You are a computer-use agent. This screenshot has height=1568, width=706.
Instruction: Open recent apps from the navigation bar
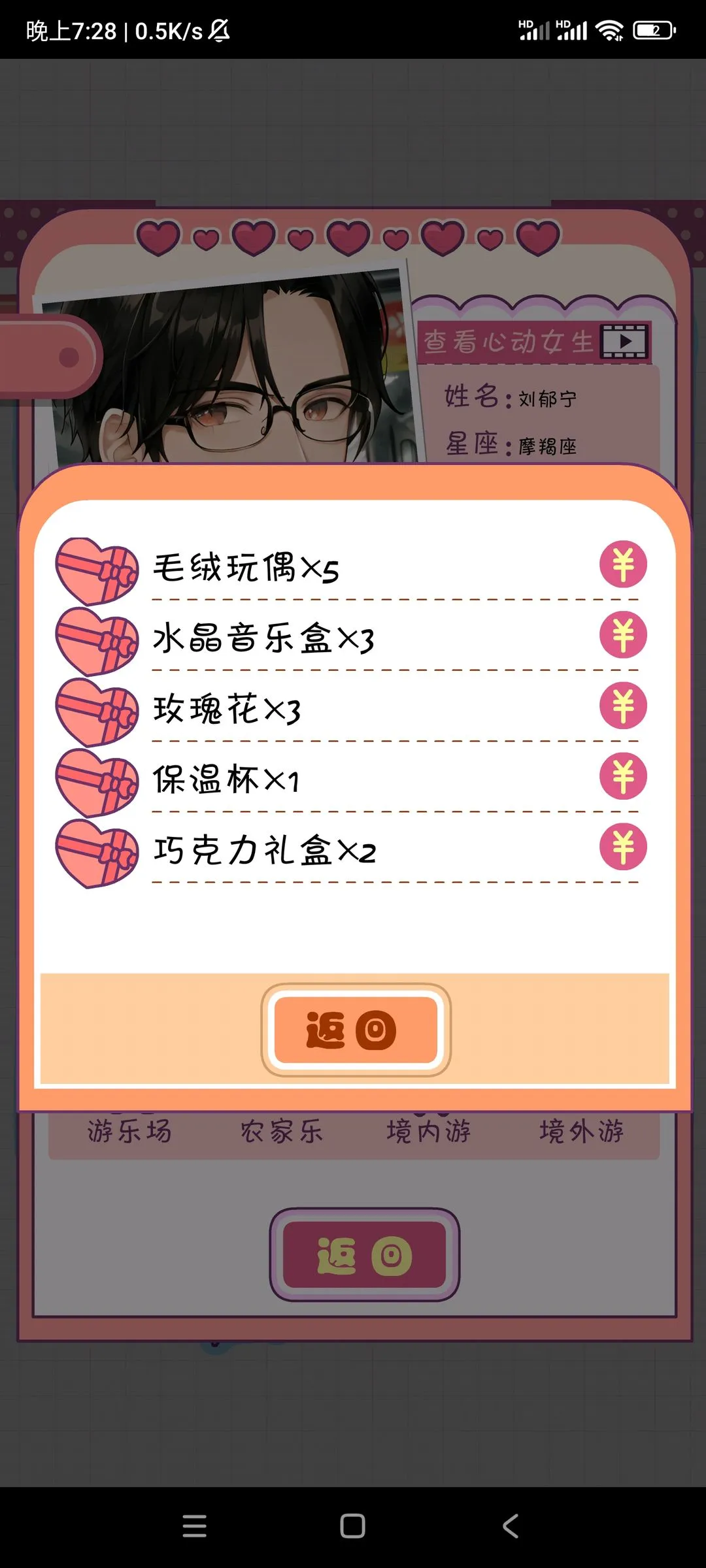click(194, 1526)
